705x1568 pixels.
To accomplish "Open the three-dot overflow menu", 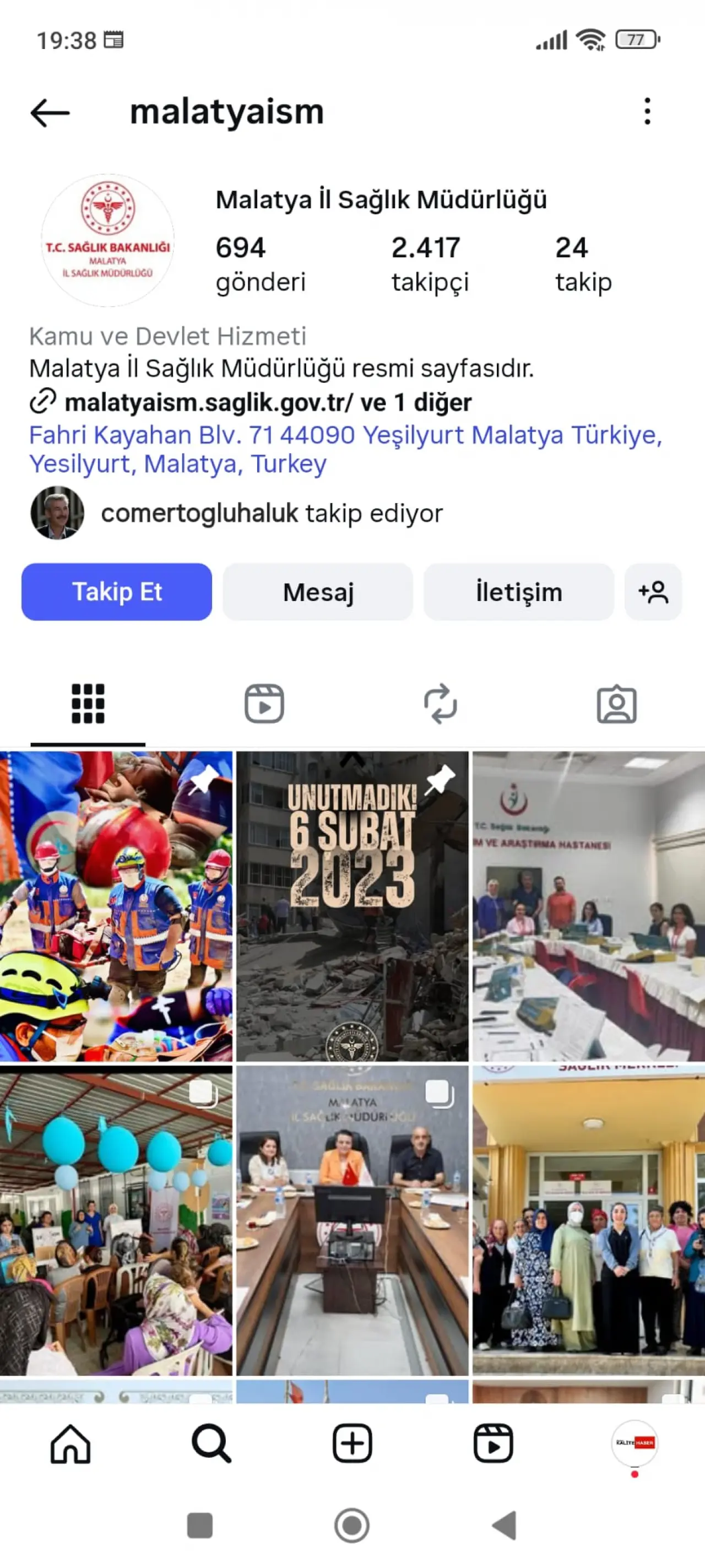I will tap(647, 112).
